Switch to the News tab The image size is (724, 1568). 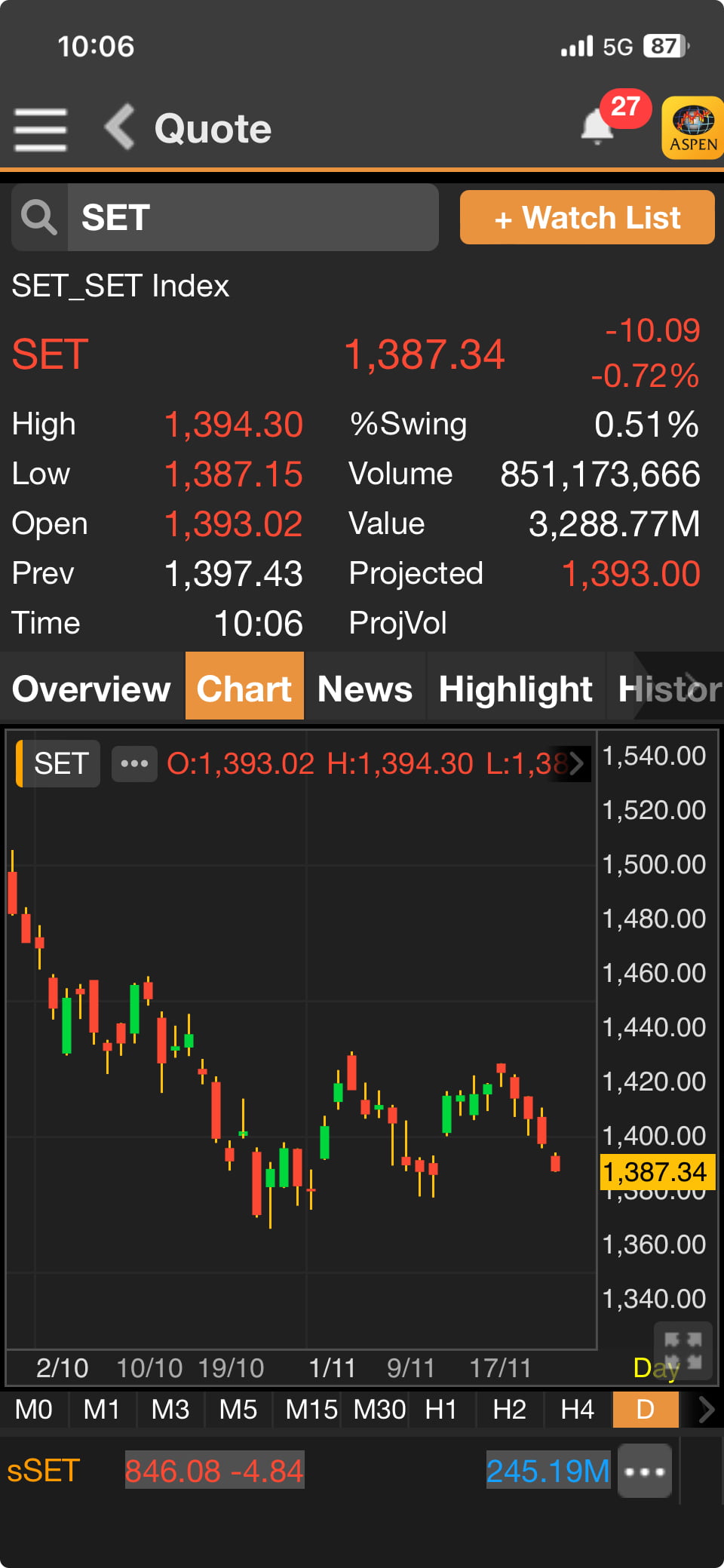365,688
